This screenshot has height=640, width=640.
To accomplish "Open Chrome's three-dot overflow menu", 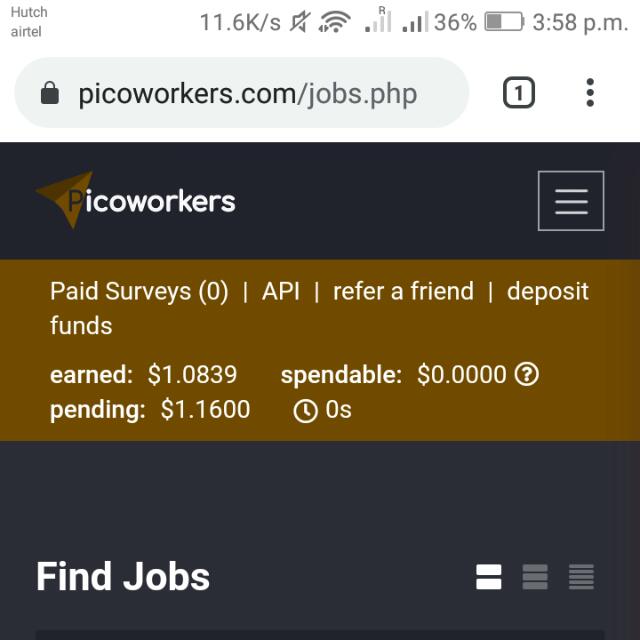I will (x=590, y=93).
